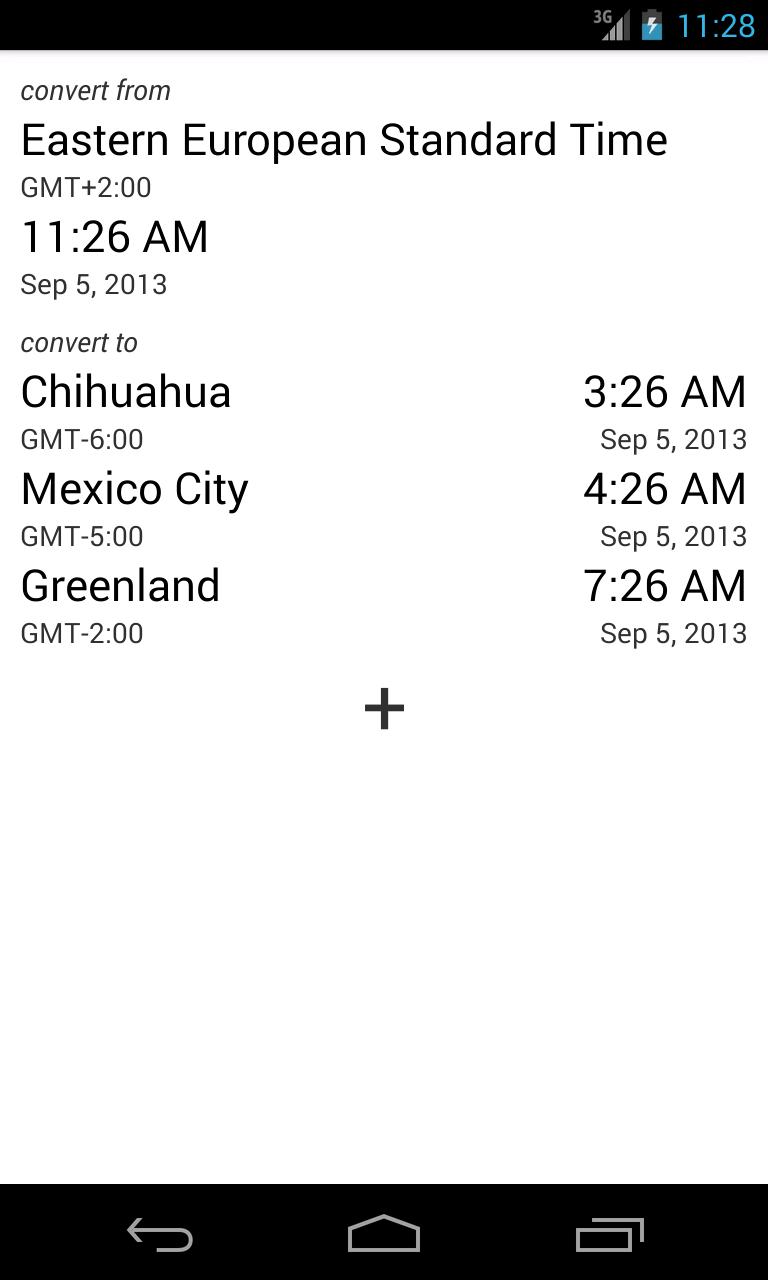Viewport: 768px width, 1280px height.
Task: Tap Chihuahua's converted time 3:26 AM
Action: (665, 392)
